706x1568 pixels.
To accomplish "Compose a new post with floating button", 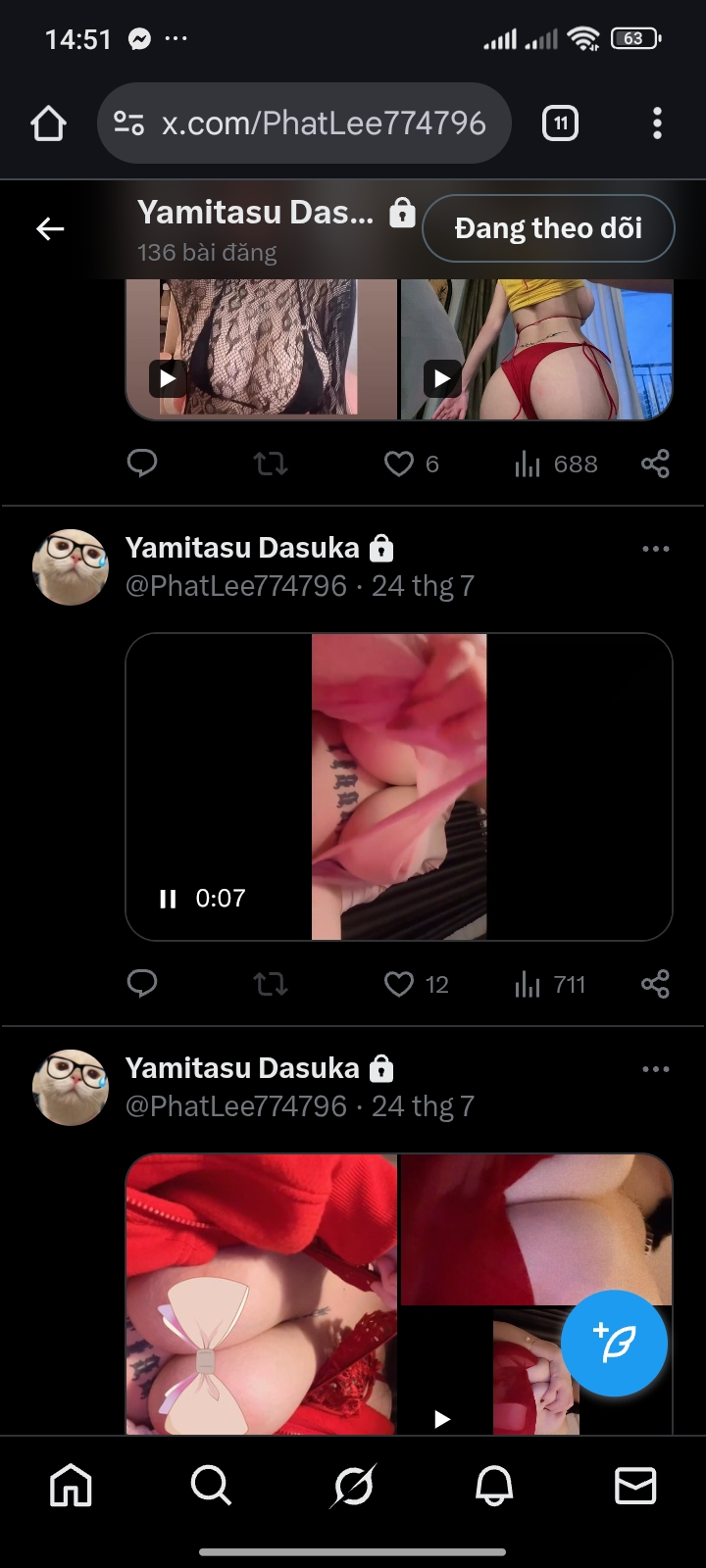I will coord(615,1343).
